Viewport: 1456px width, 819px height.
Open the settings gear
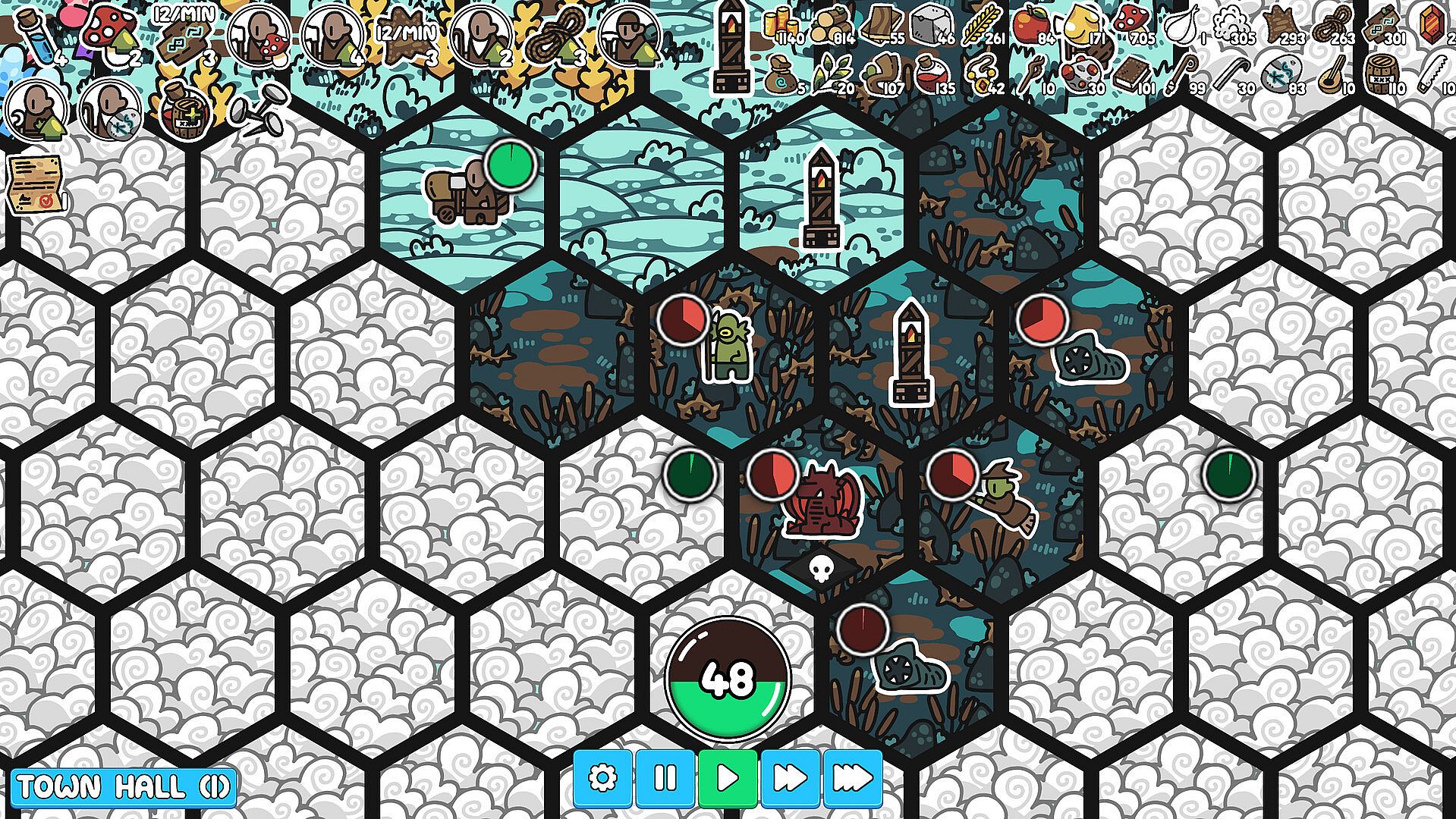602,778
